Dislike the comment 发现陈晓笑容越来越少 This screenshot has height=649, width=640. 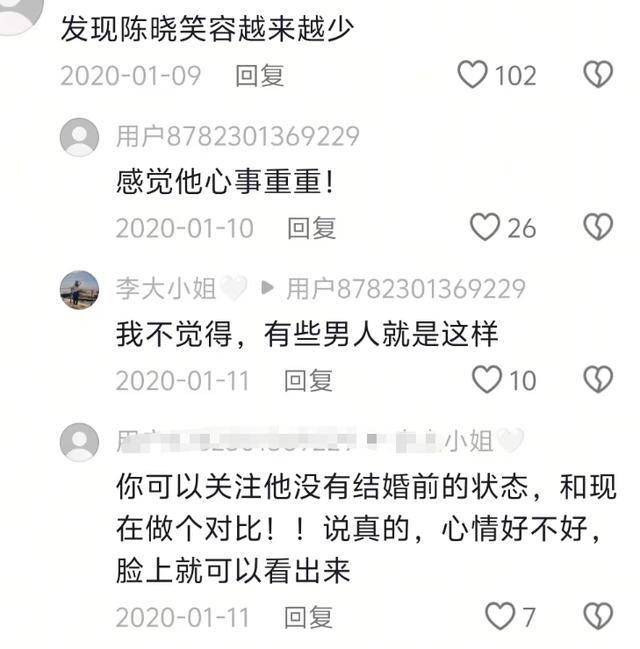click(598, 75)
